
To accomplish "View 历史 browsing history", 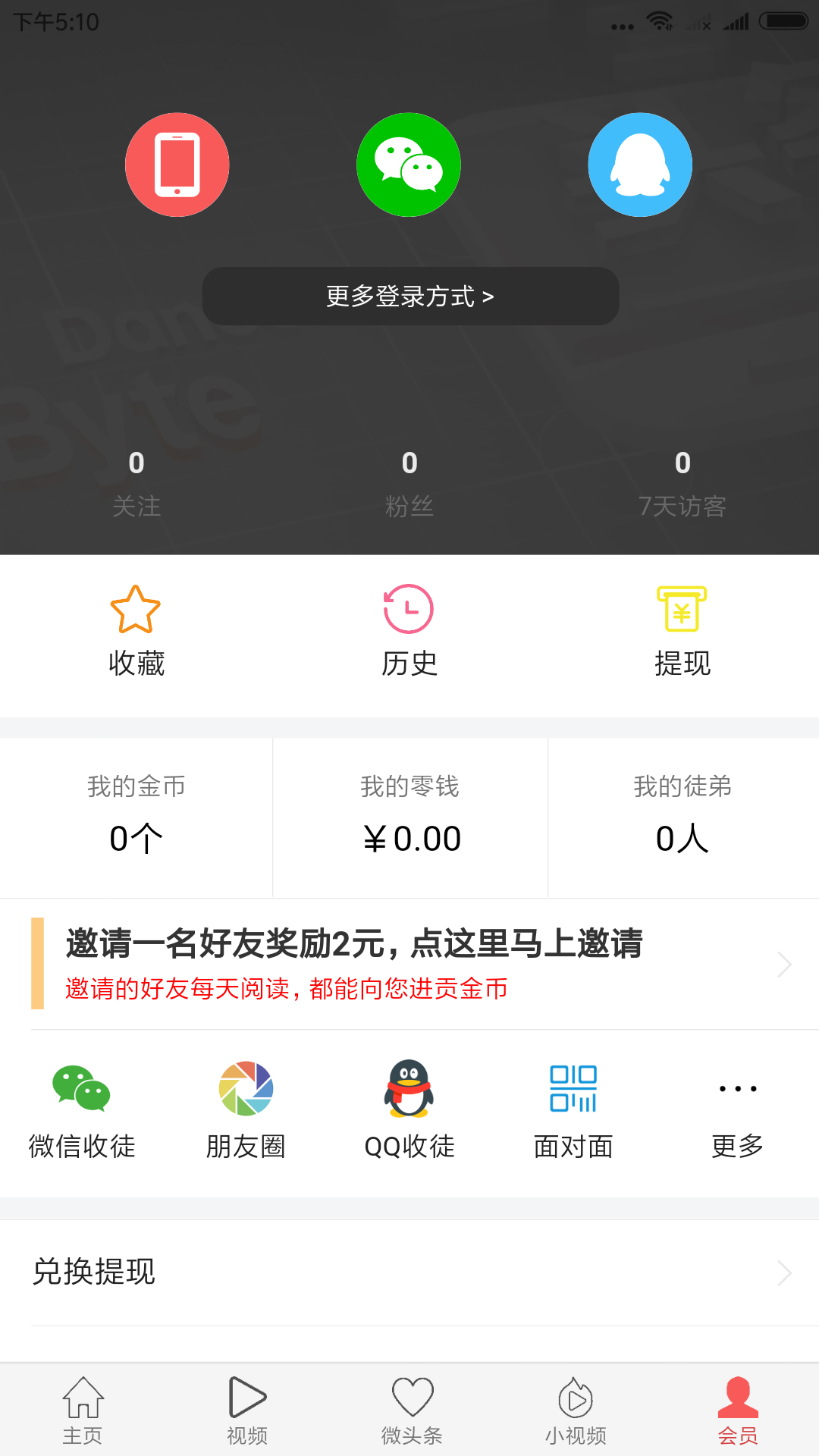I will [x=409, y=631].
